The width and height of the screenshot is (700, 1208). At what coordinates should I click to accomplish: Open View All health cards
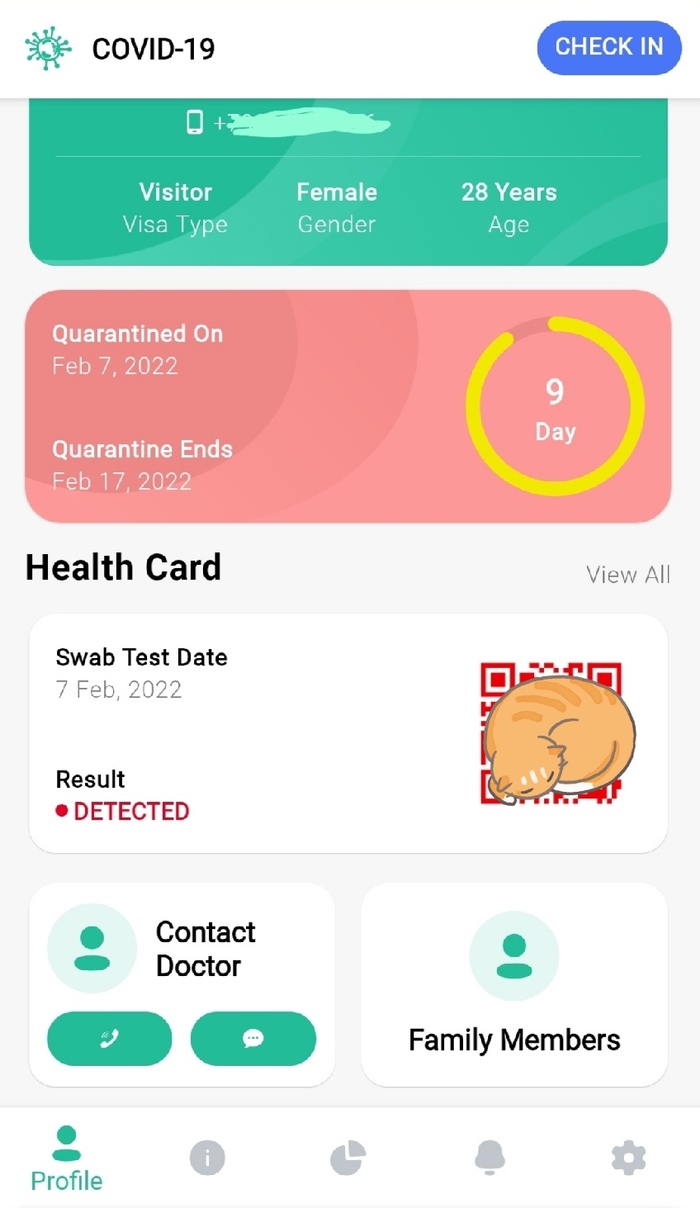pyautogui.click(x=628, y=575)
